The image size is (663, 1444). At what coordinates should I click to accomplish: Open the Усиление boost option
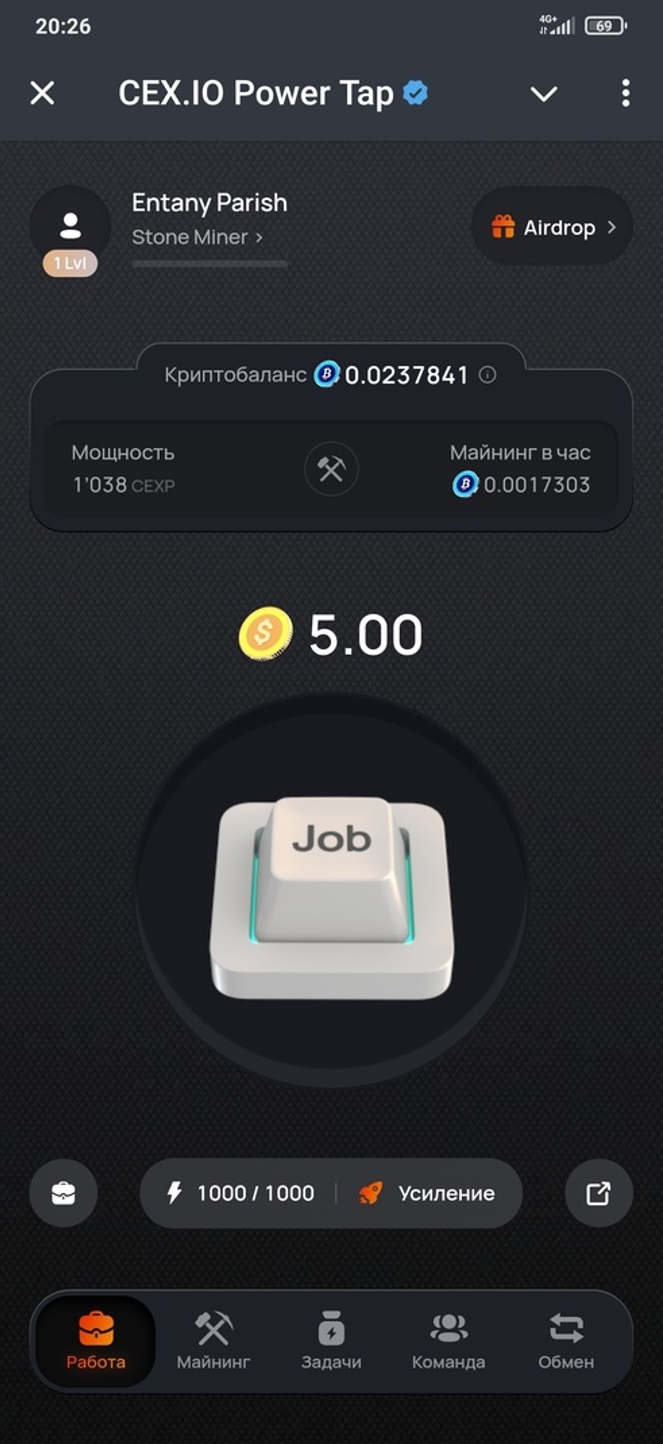(x=428, y=1193)
